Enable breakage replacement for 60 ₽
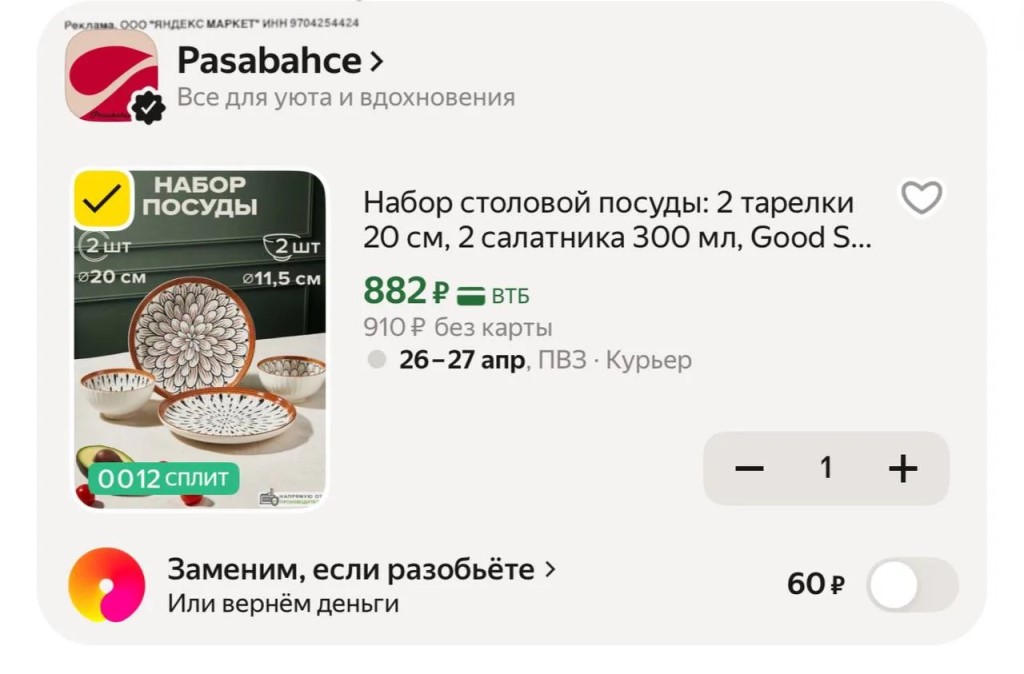The height and width of the screenshot is (674, 1024). (x=911, y=585)
